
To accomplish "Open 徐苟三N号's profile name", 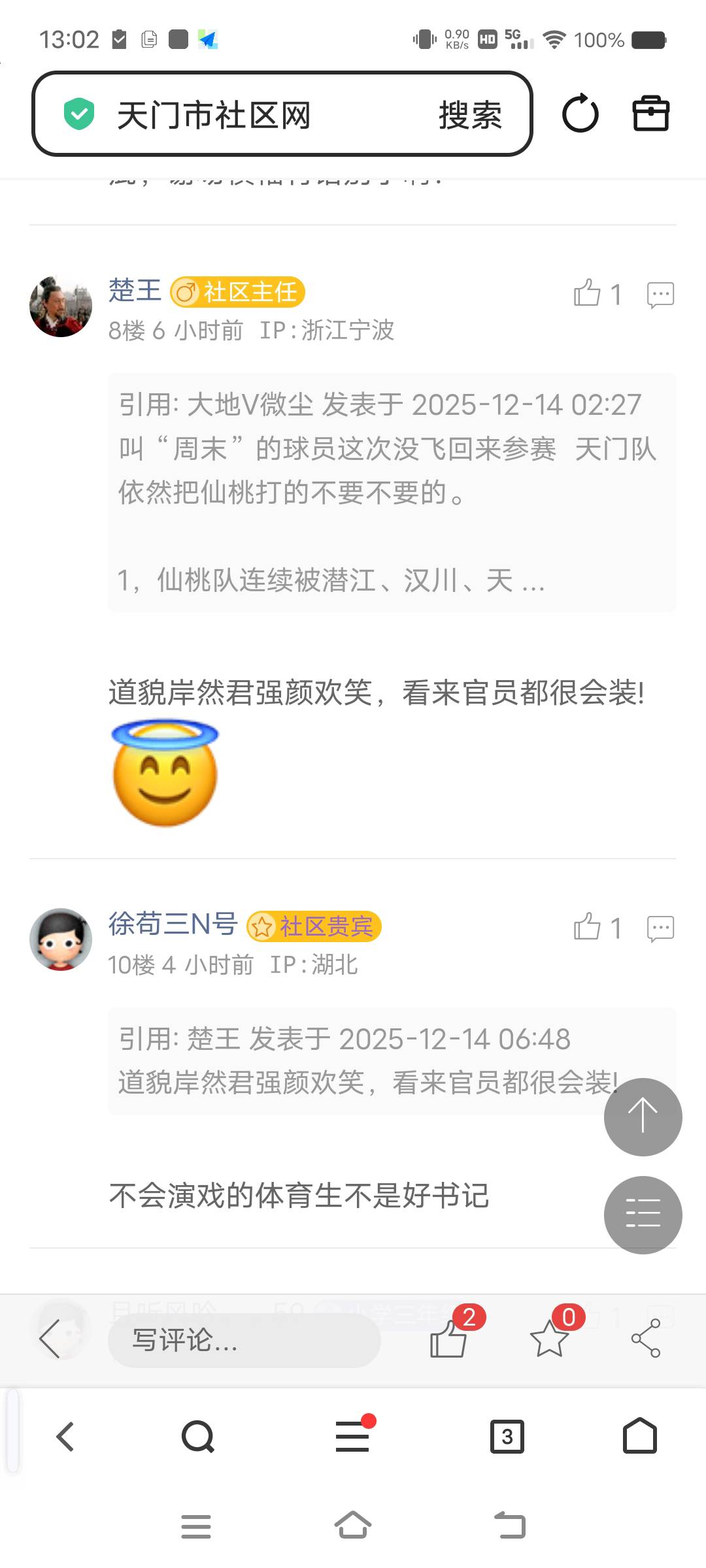I will point(173,924).
